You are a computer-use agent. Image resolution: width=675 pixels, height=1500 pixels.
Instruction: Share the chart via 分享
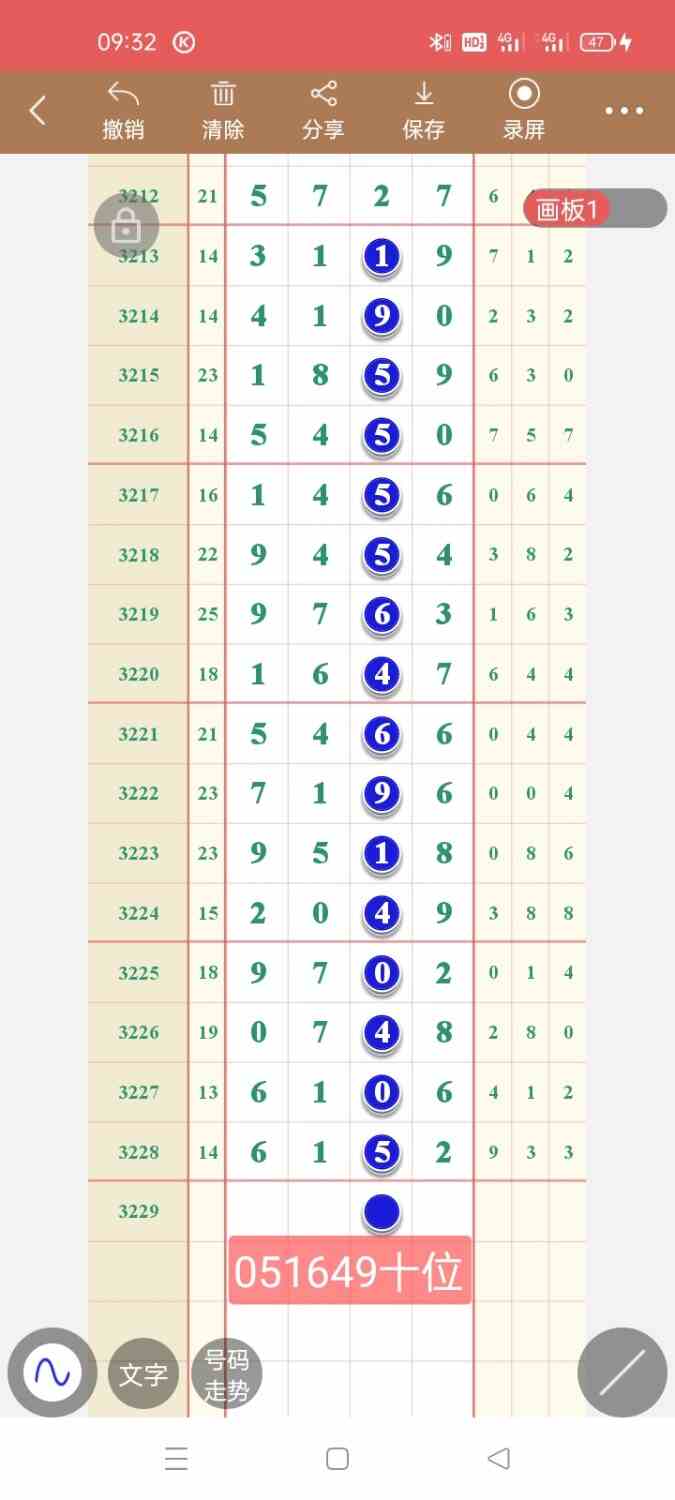point(323,112)
